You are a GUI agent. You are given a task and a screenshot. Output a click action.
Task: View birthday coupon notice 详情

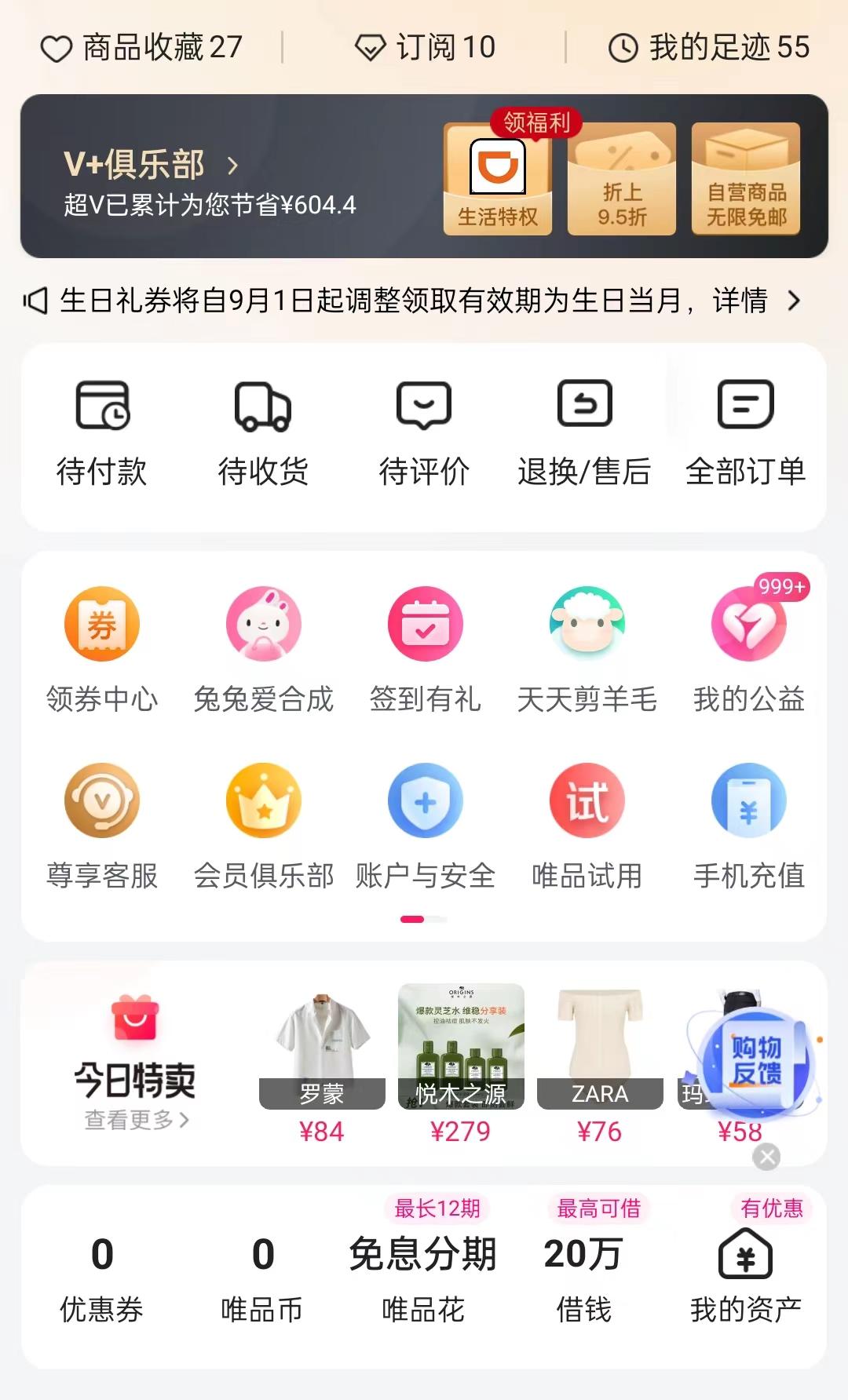coord(755,301)
